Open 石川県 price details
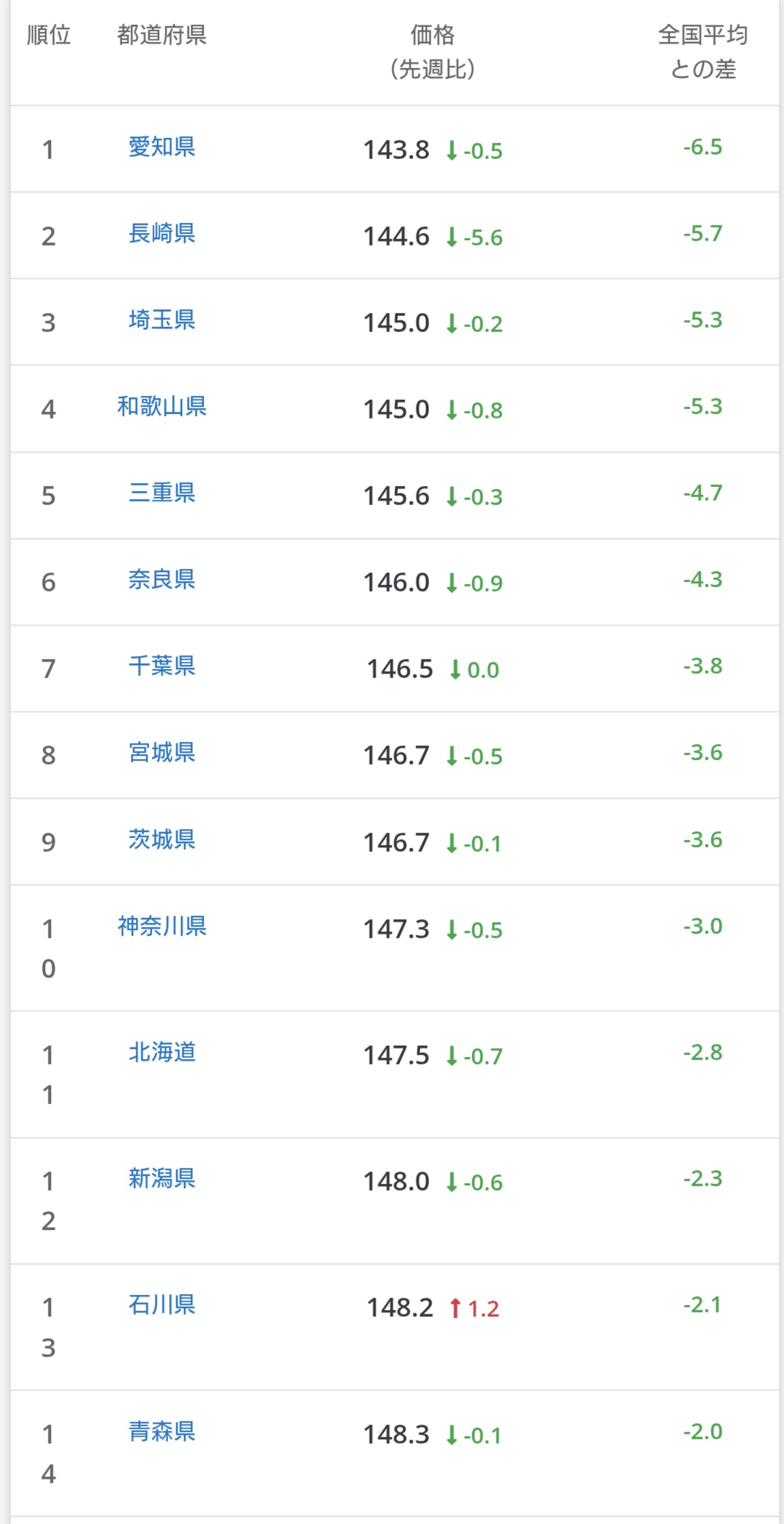784x1524 pixels. click(161, 1304)
